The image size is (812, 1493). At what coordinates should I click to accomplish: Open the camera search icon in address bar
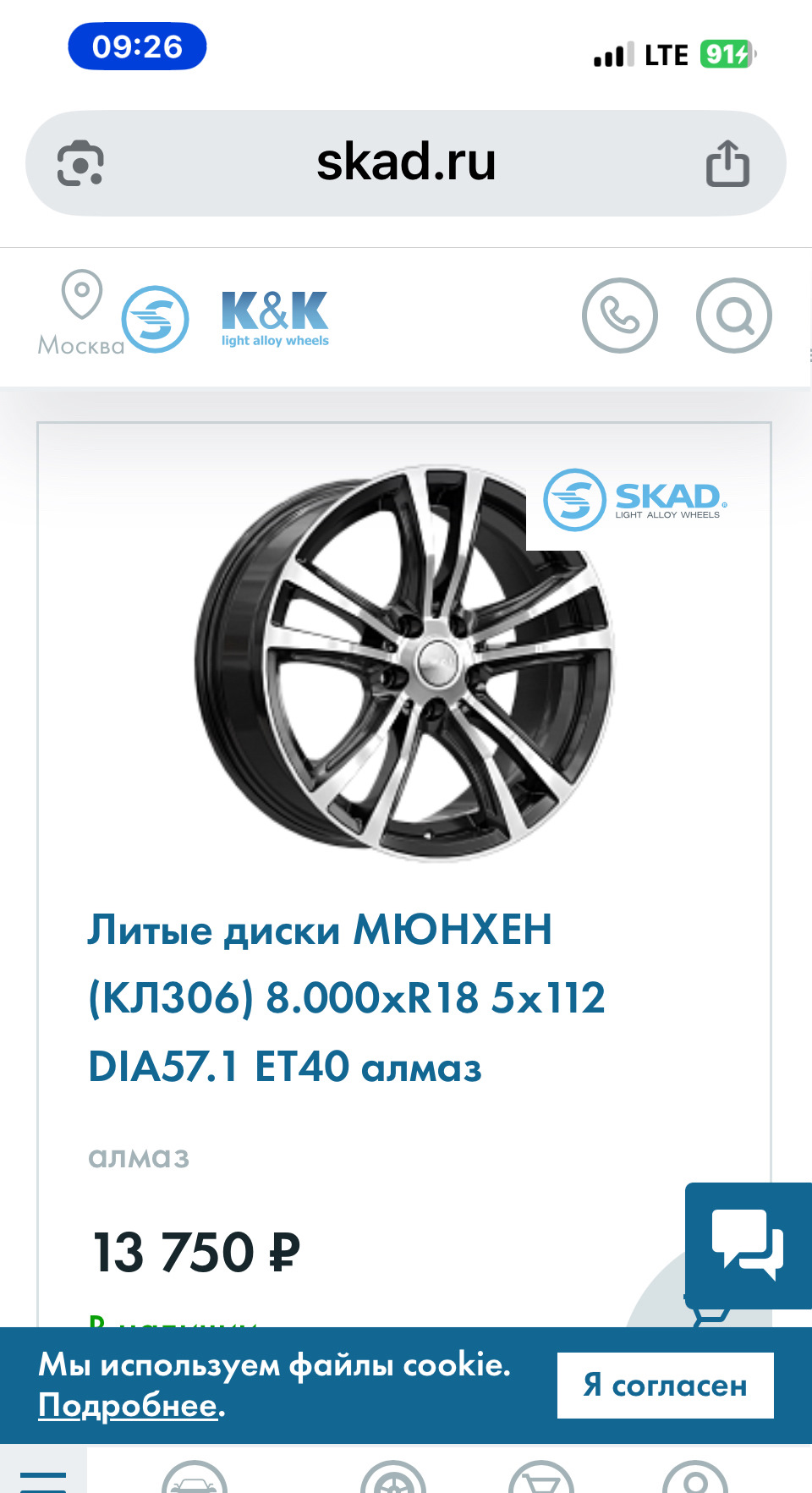(80, 162)
